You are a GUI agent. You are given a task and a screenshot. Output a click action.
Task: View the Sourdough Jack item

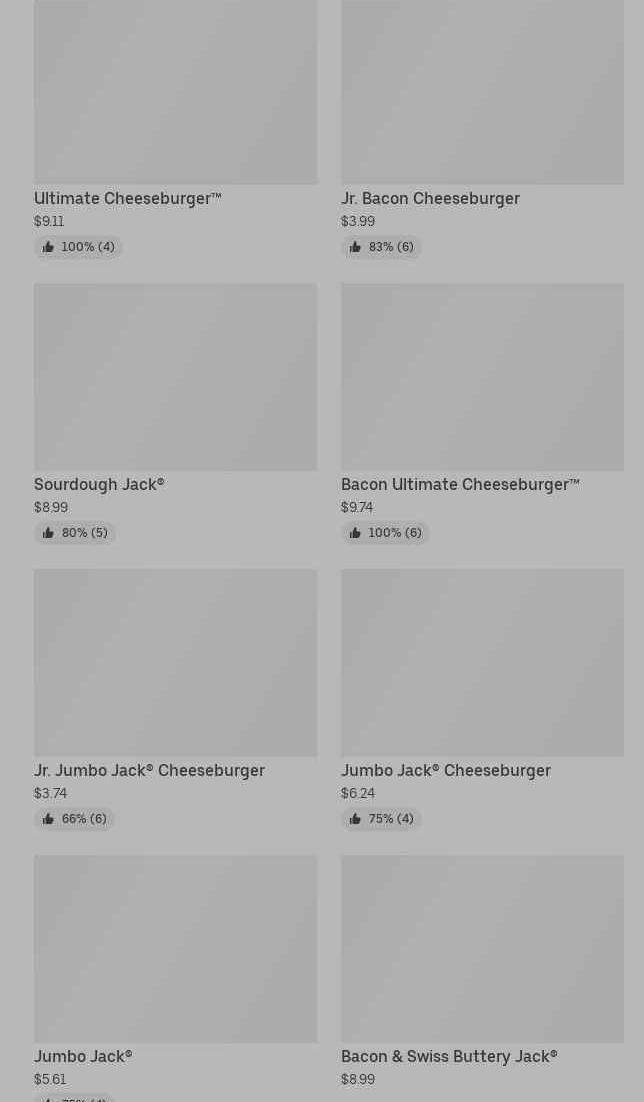click(175, 414)
